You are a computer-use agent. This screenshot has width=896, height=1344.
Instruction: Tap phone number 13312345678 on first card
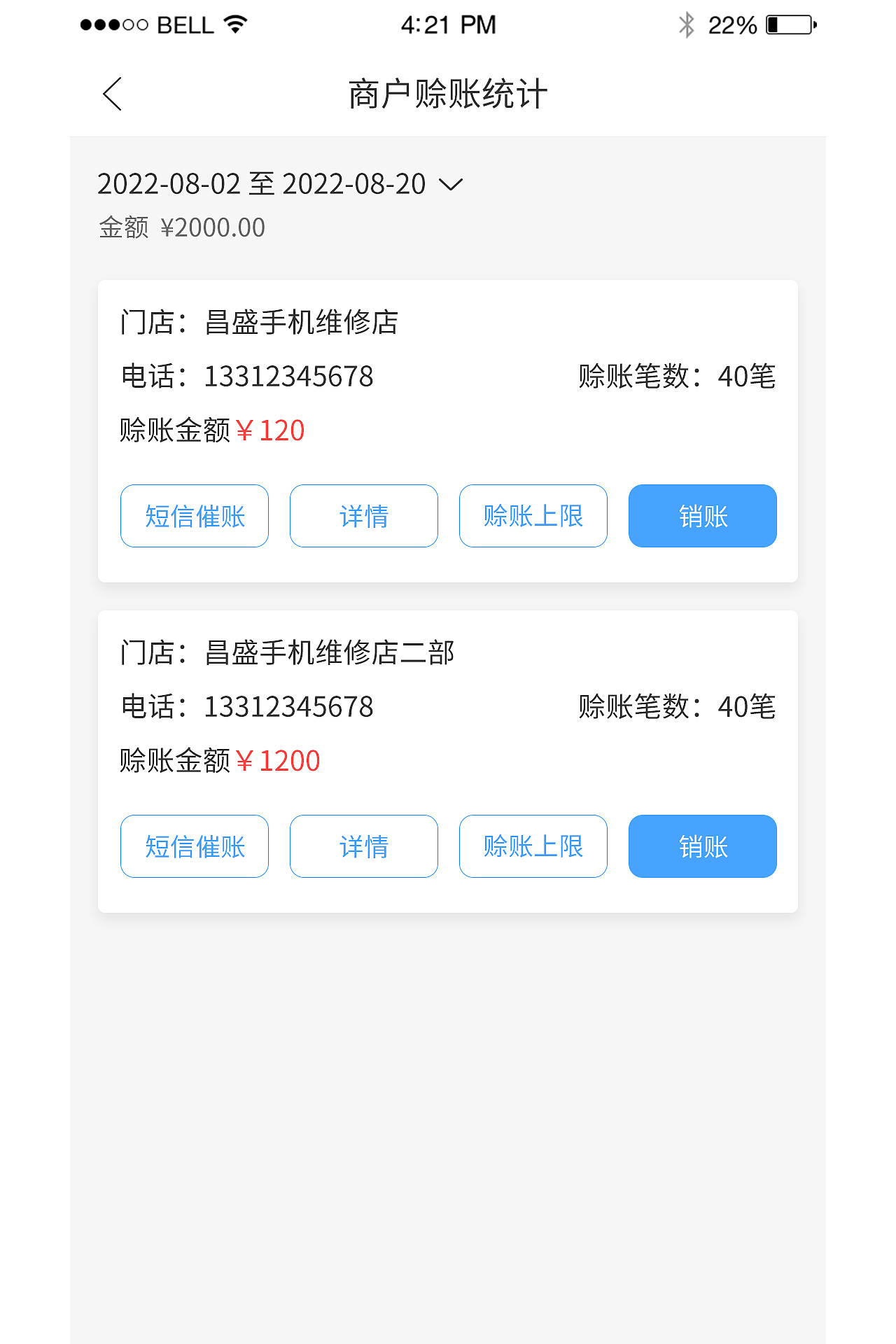[289, 377]
